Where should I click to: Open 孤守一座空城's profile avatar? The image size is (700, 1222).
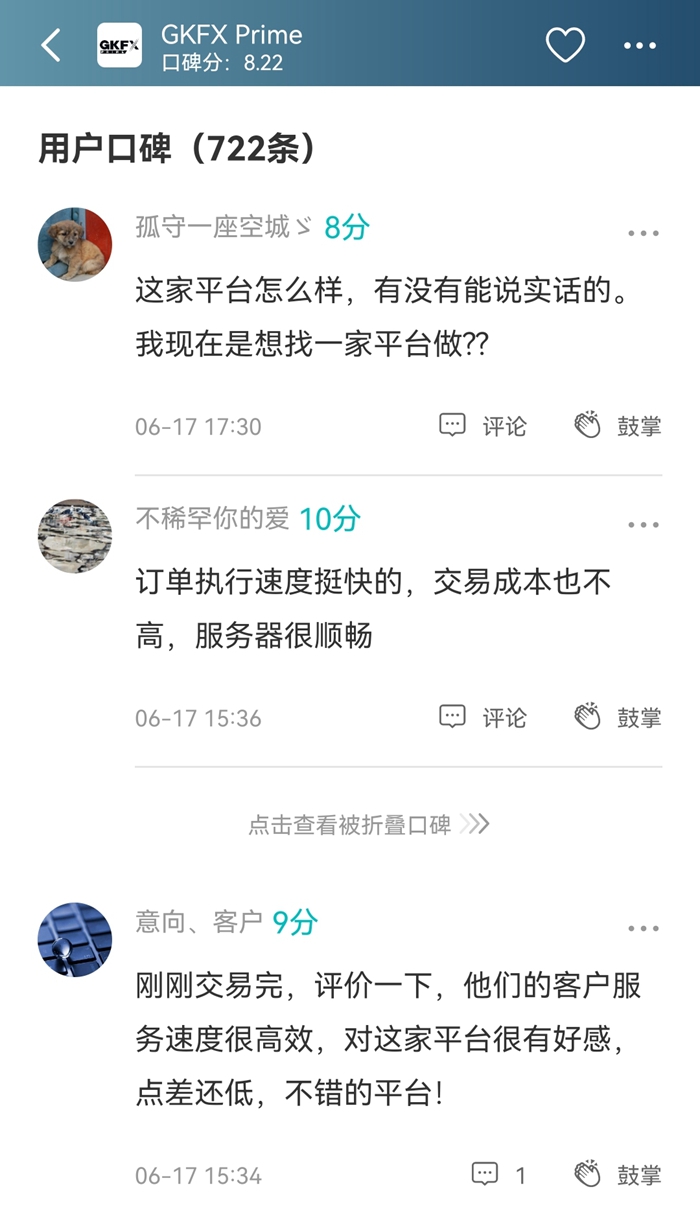coord(75,245)
